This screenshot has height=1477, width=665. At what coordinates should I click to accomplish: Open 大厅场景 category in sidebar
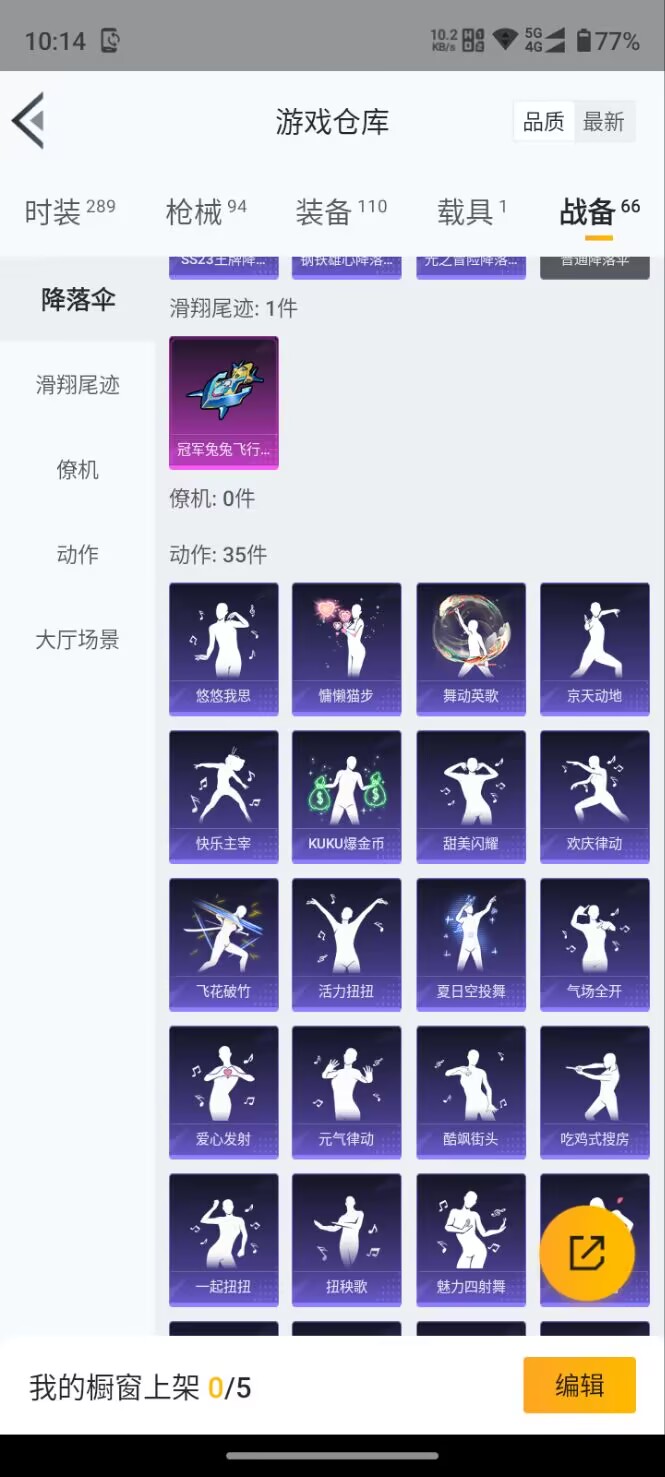tap(78, 640)
